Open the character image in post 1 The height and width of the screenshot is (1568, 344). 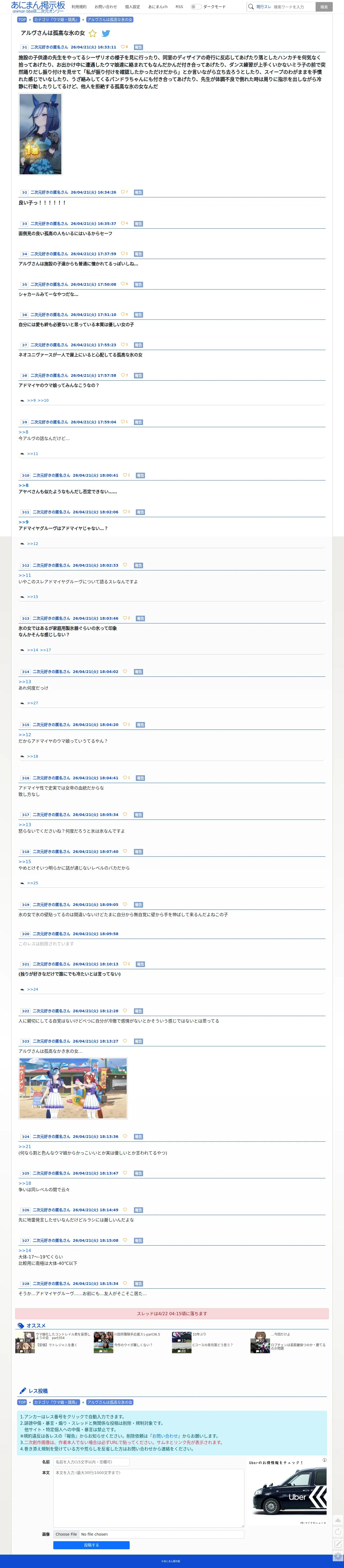(x=40, y=134)
